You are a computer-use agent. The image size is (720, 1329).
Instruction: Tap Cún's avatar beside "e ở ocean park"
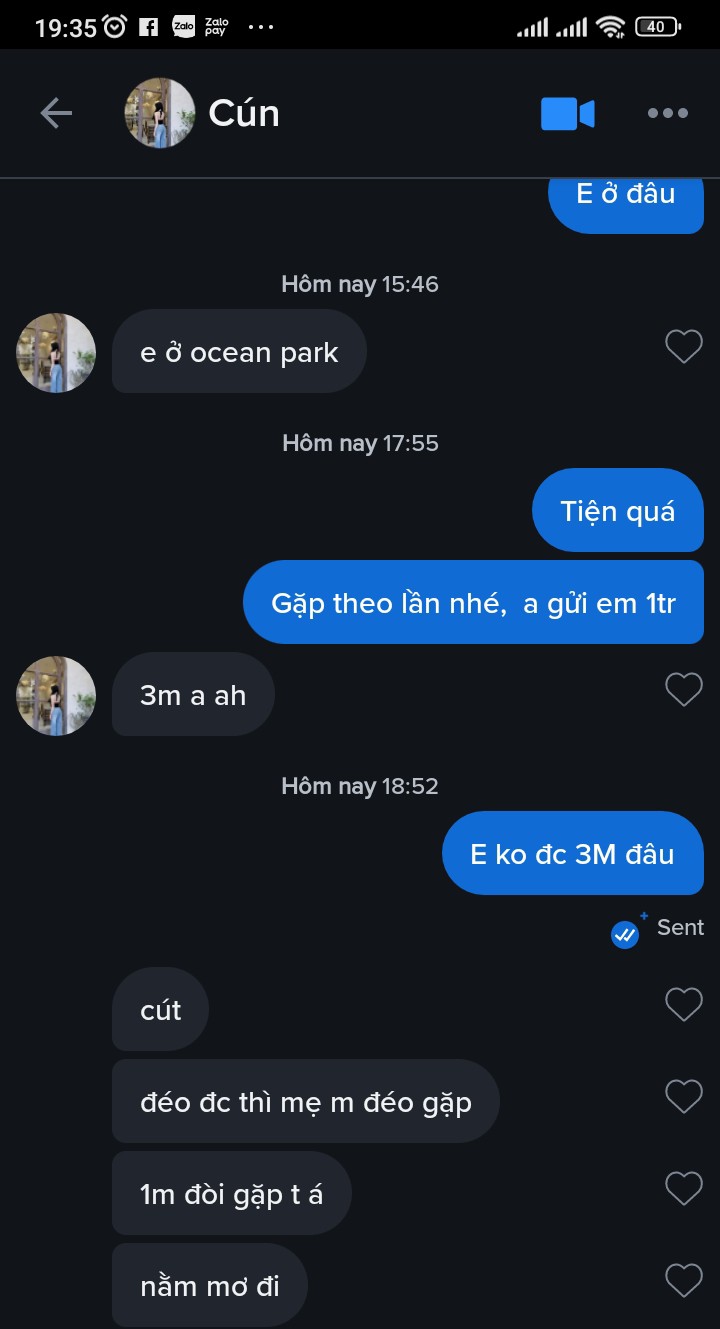56,353
